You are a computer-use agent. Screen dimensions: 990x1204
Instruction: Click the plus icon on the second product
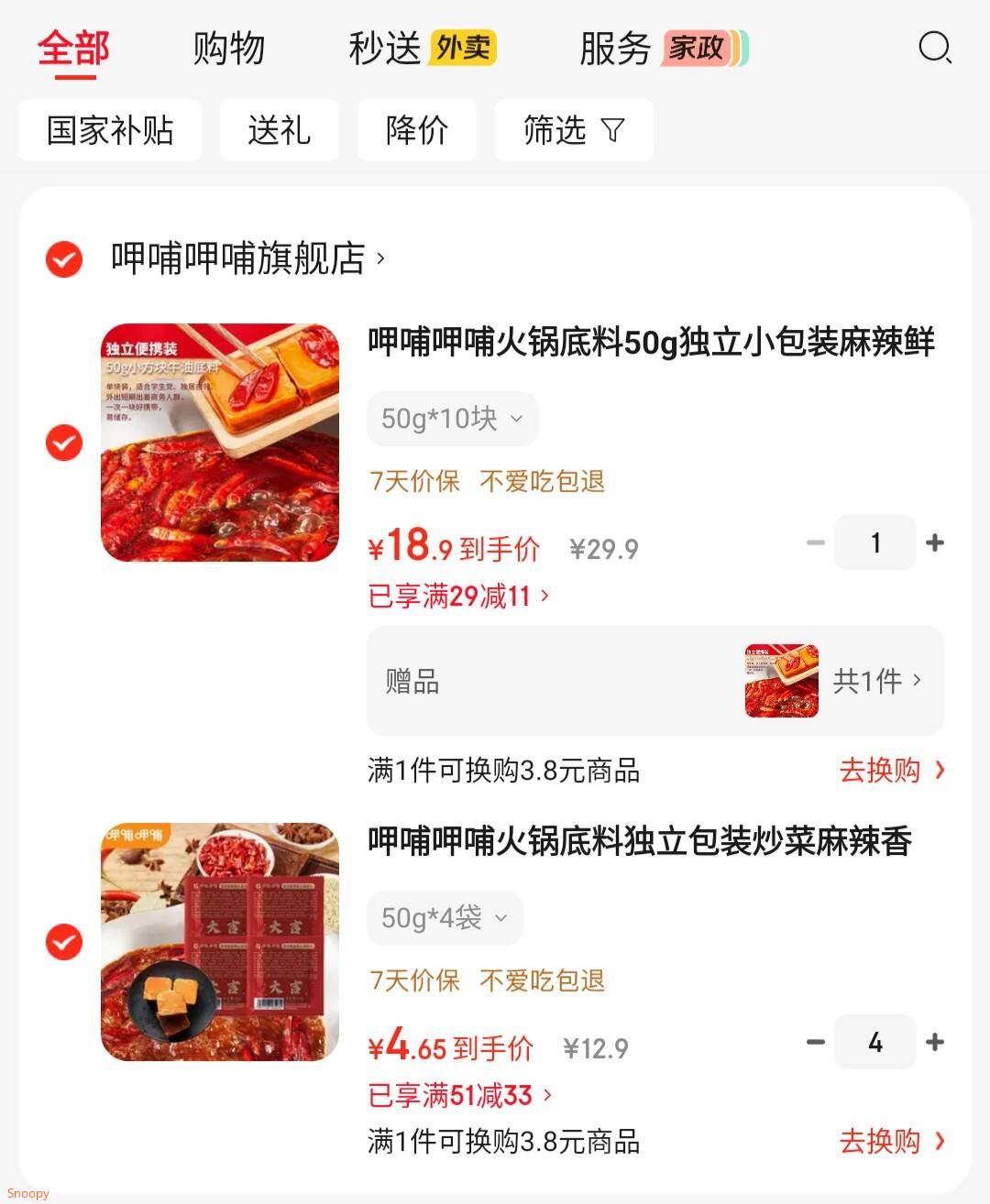point(935,1042)
